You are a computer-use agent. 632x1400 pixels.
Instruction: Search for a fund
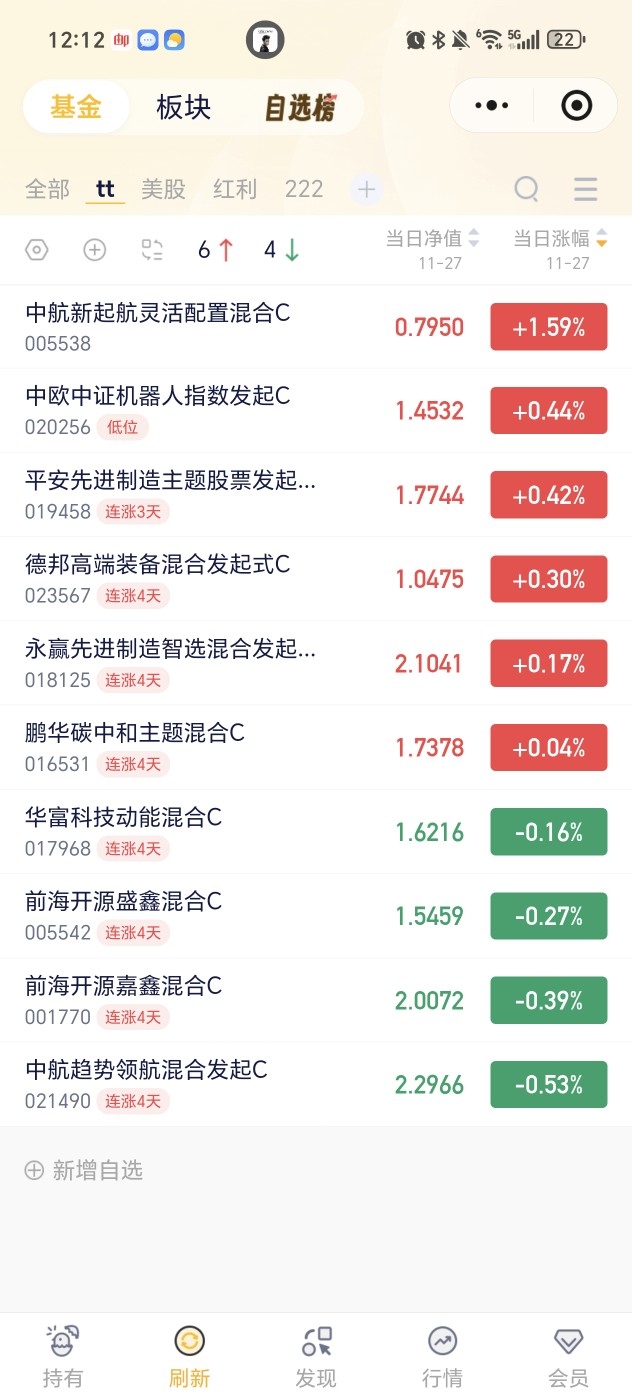[x=526, y=189]
